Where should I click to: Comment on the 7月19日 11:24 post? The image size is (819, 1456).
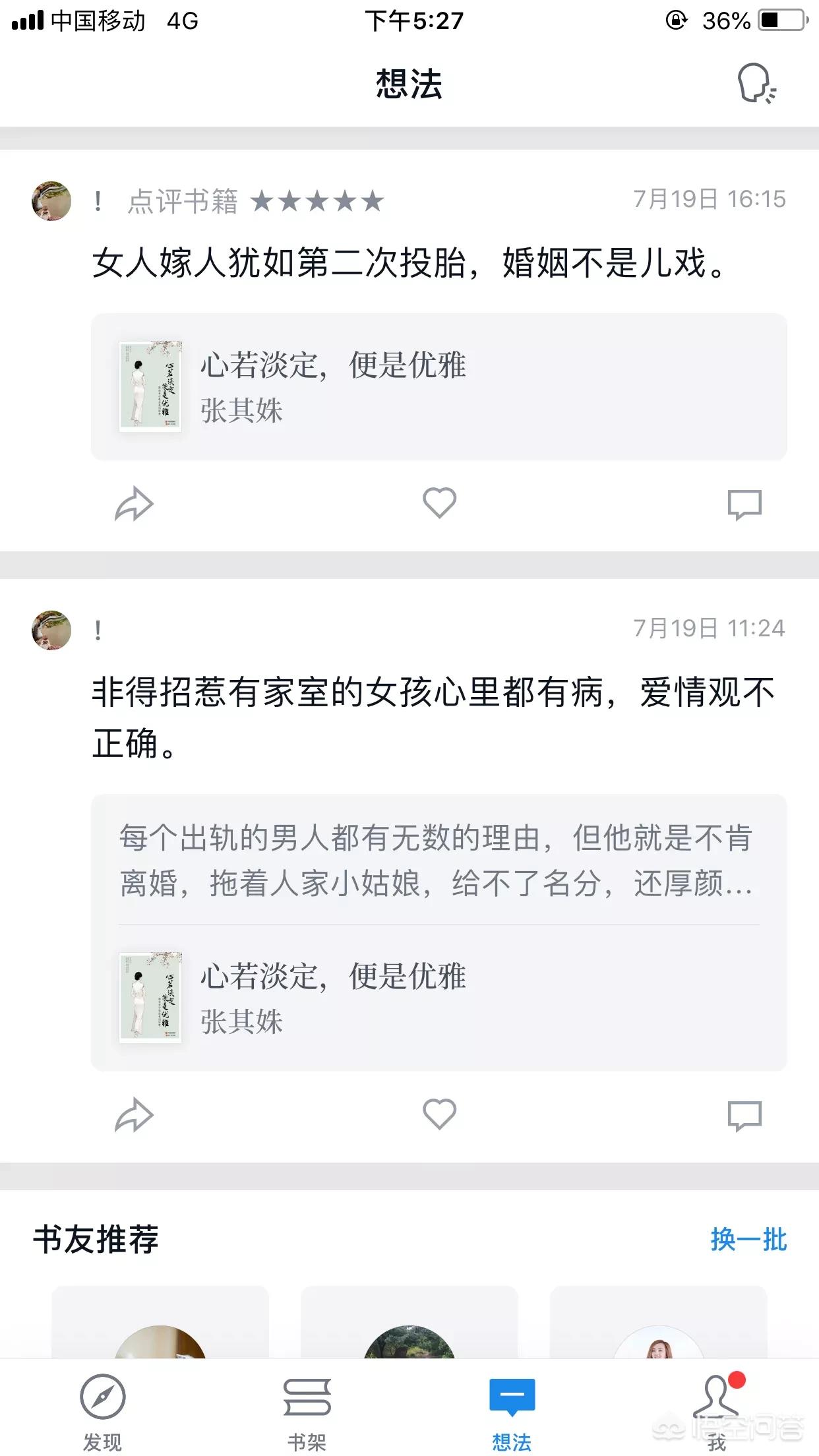tap(744, 1116)
